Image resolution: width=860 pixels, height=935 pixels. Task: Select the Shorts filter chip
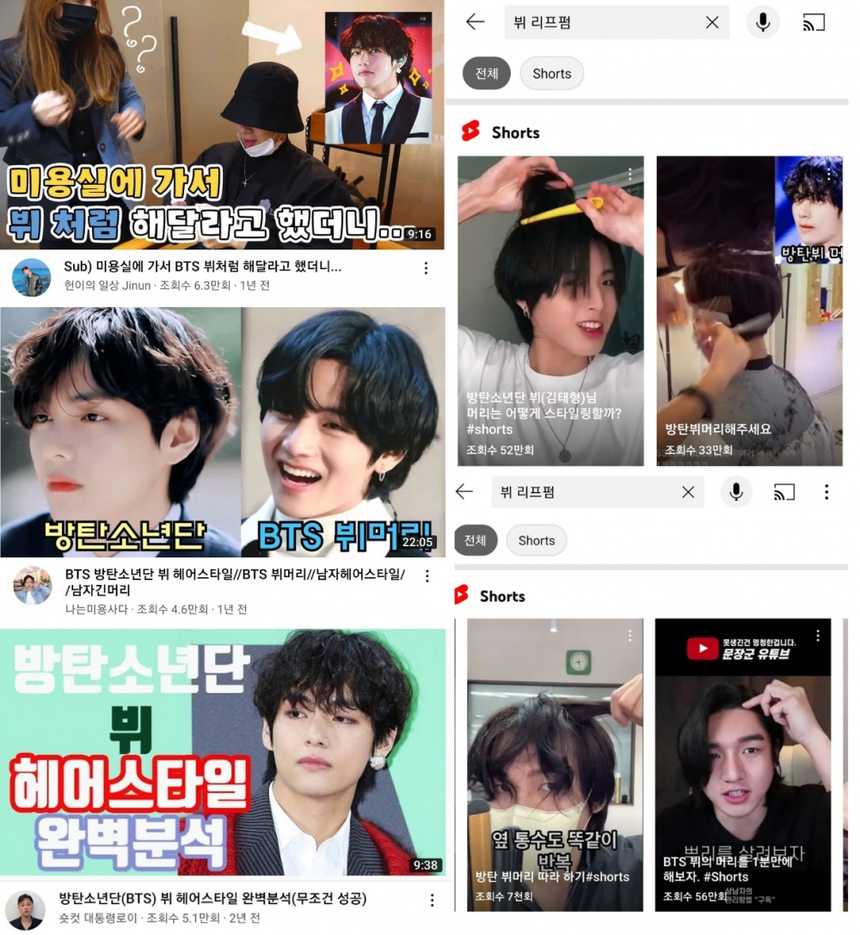pyautogui.click(x=551, y=73)
